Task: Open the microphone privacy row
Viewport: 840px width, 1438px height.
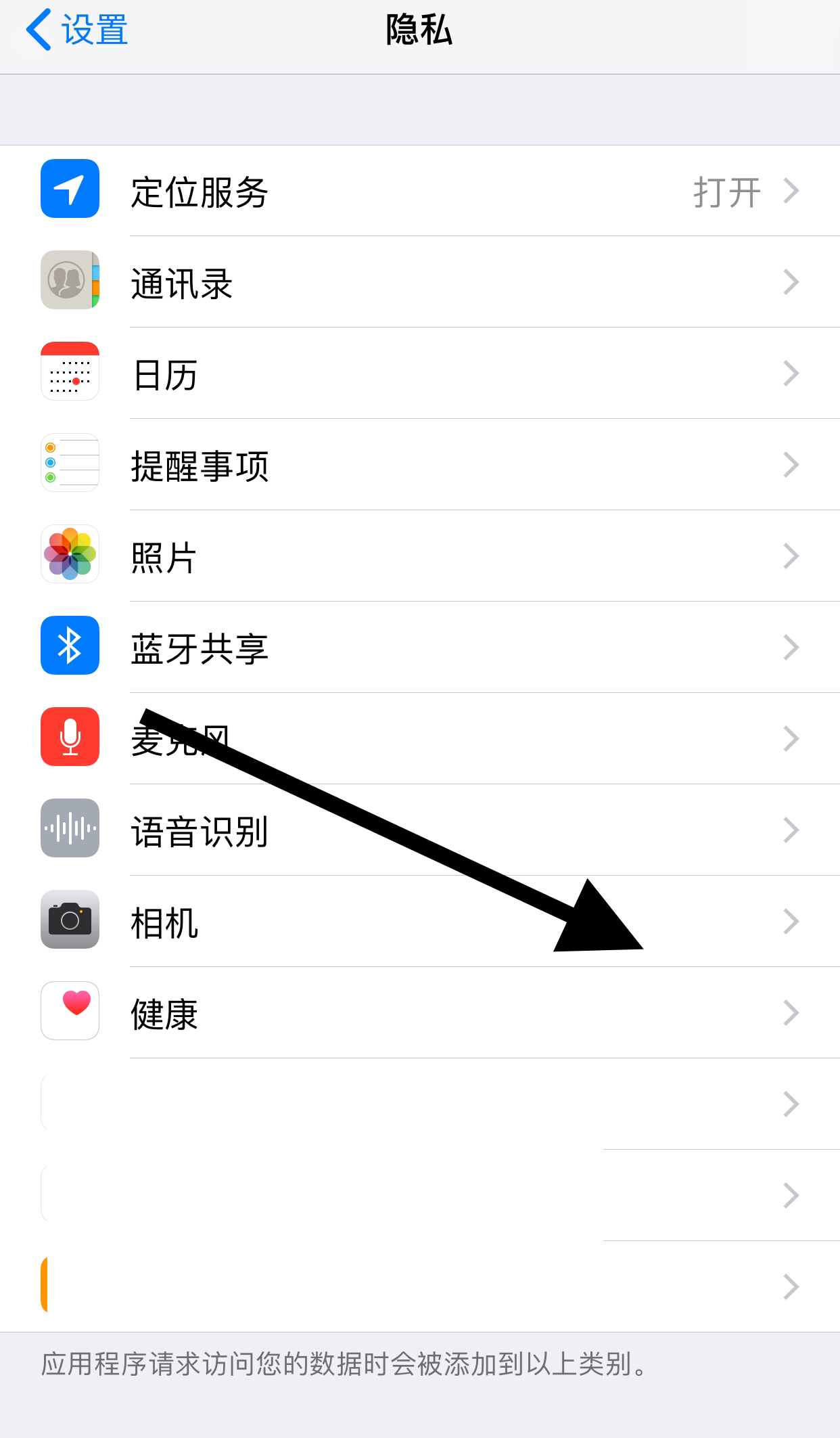Action: 420,739
